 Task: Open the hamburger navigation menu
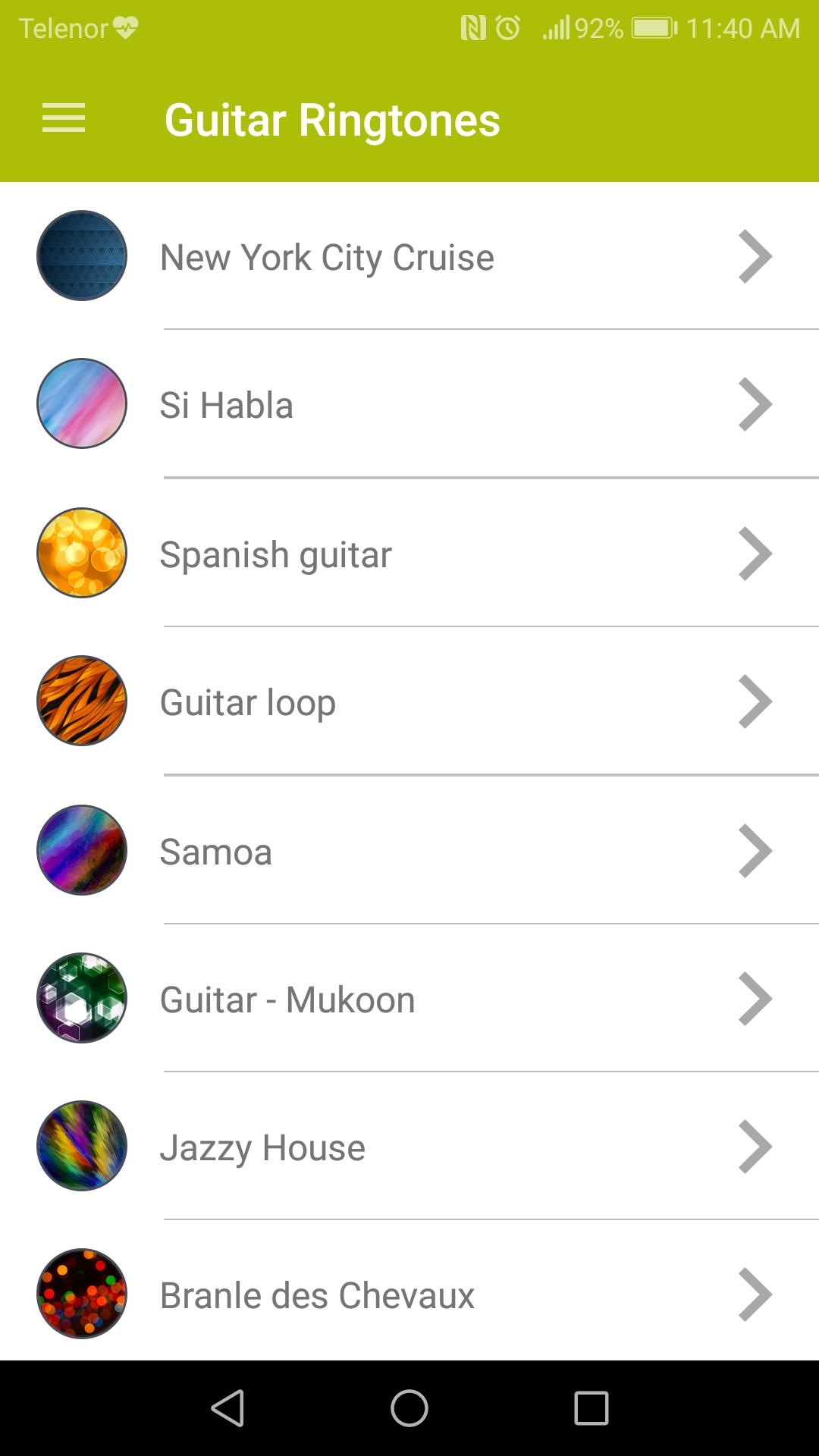click(x=64, y=119)
